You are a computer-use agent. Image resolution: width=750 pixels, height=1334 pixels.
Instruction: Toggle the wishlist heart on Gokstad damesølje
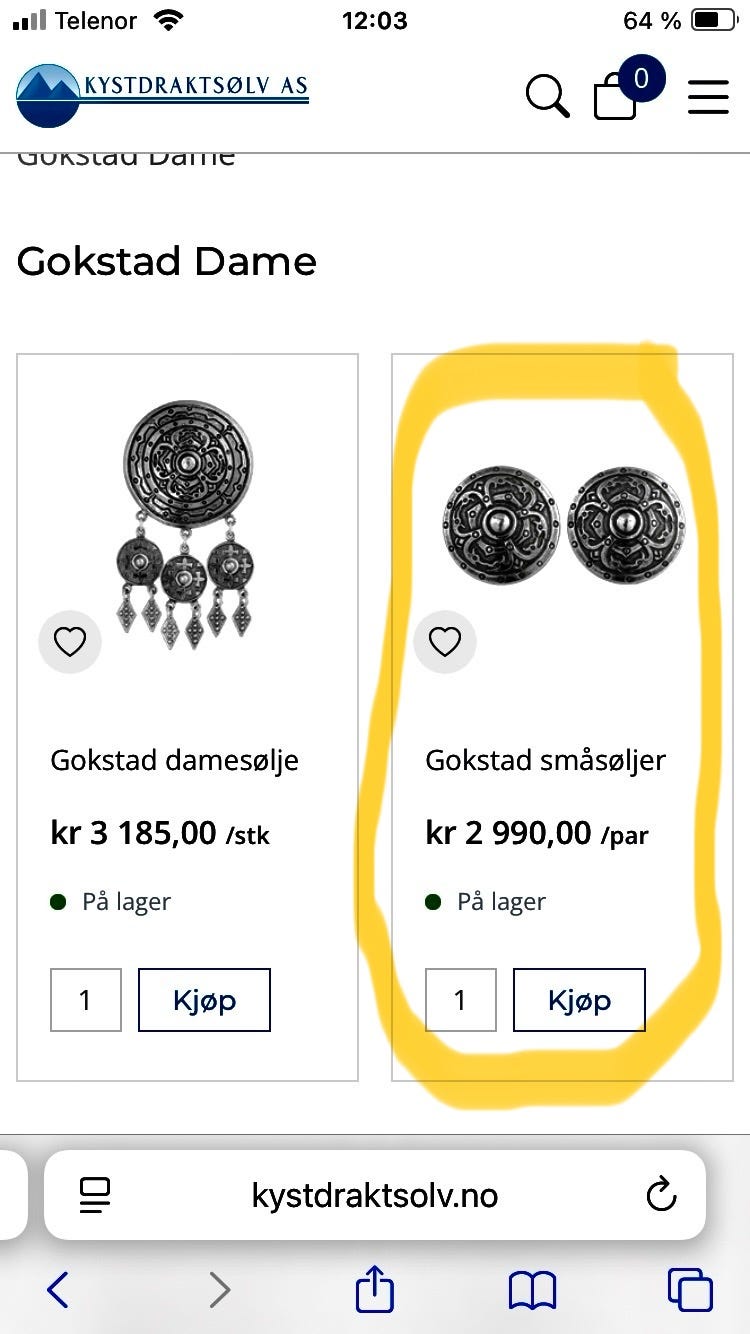[69, 641]
